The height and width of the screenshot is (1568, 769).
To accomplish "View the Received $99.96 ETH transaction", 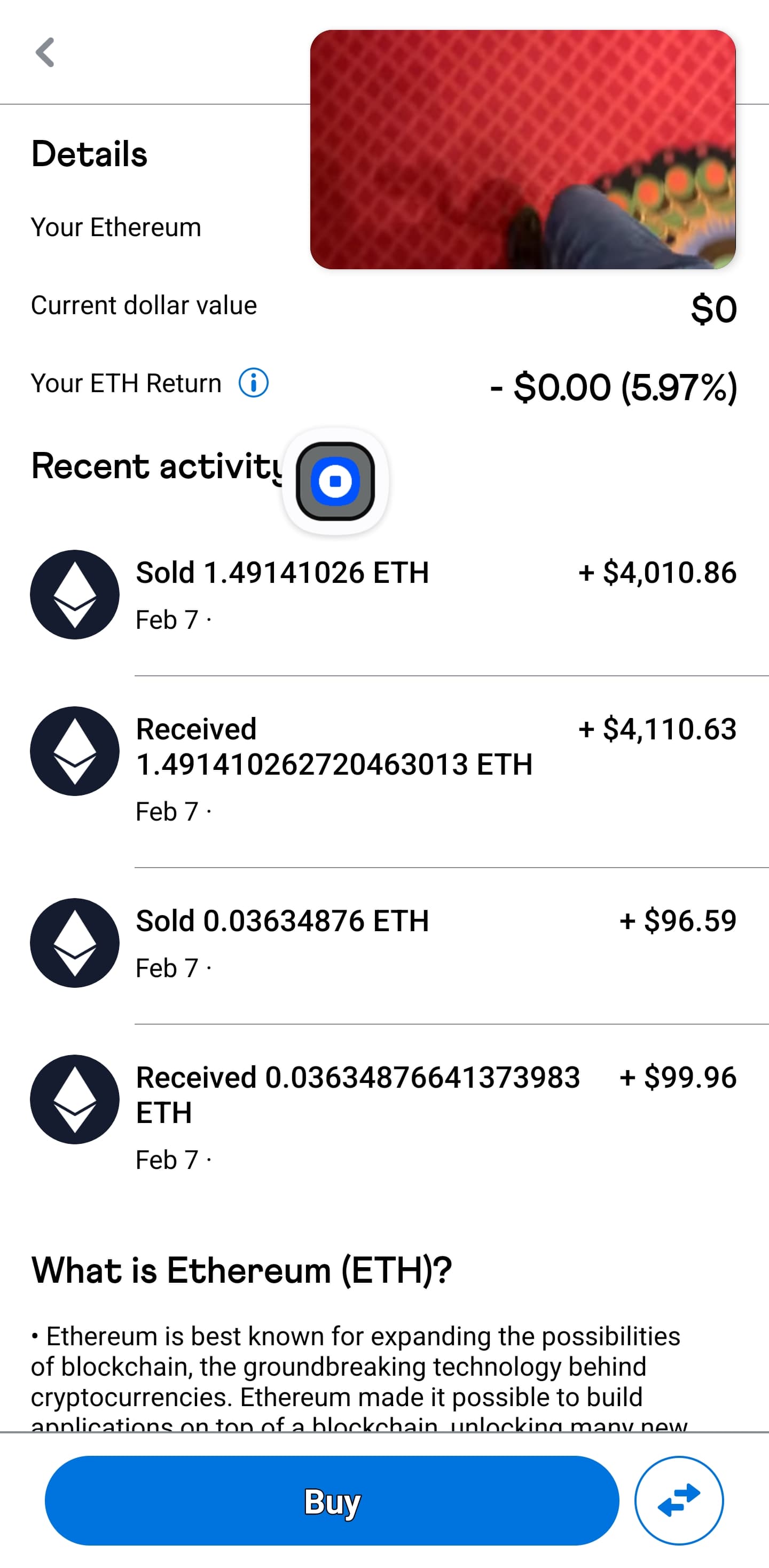I will click(x=384, y=1117).
